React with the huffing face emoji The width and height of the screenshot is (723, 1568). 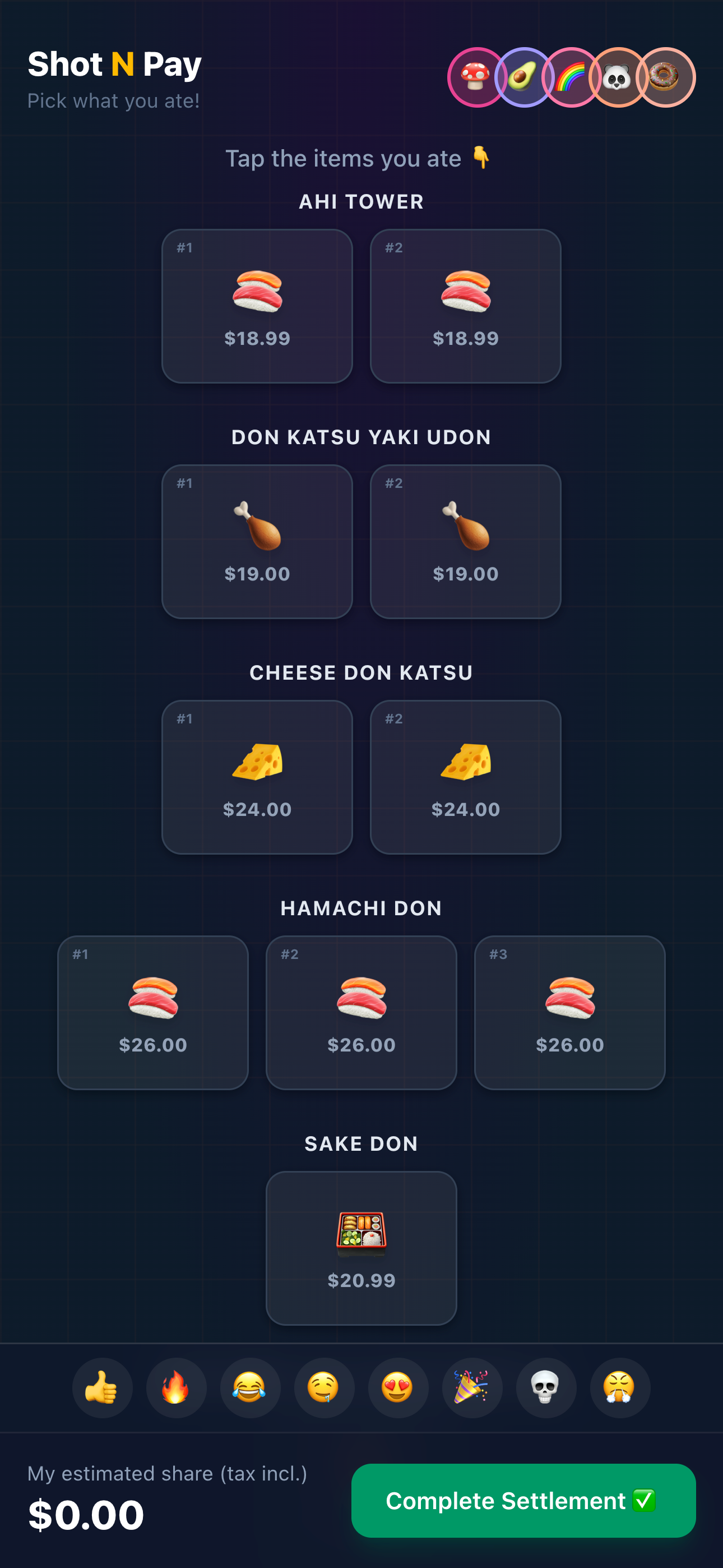click(619, 1388)
